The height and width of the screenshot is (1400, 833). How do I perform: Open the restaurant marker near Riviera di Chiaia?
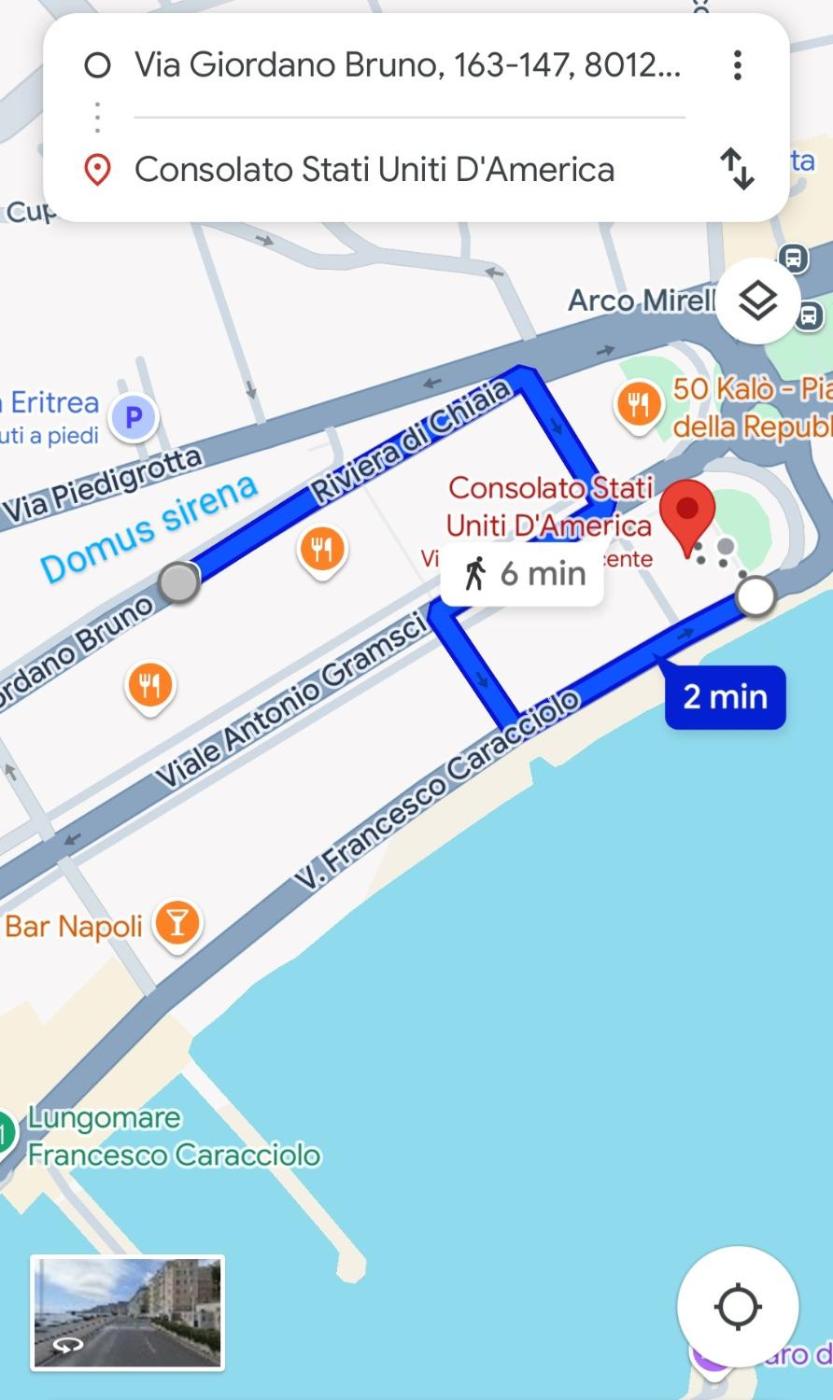click(x=322, y=549)
